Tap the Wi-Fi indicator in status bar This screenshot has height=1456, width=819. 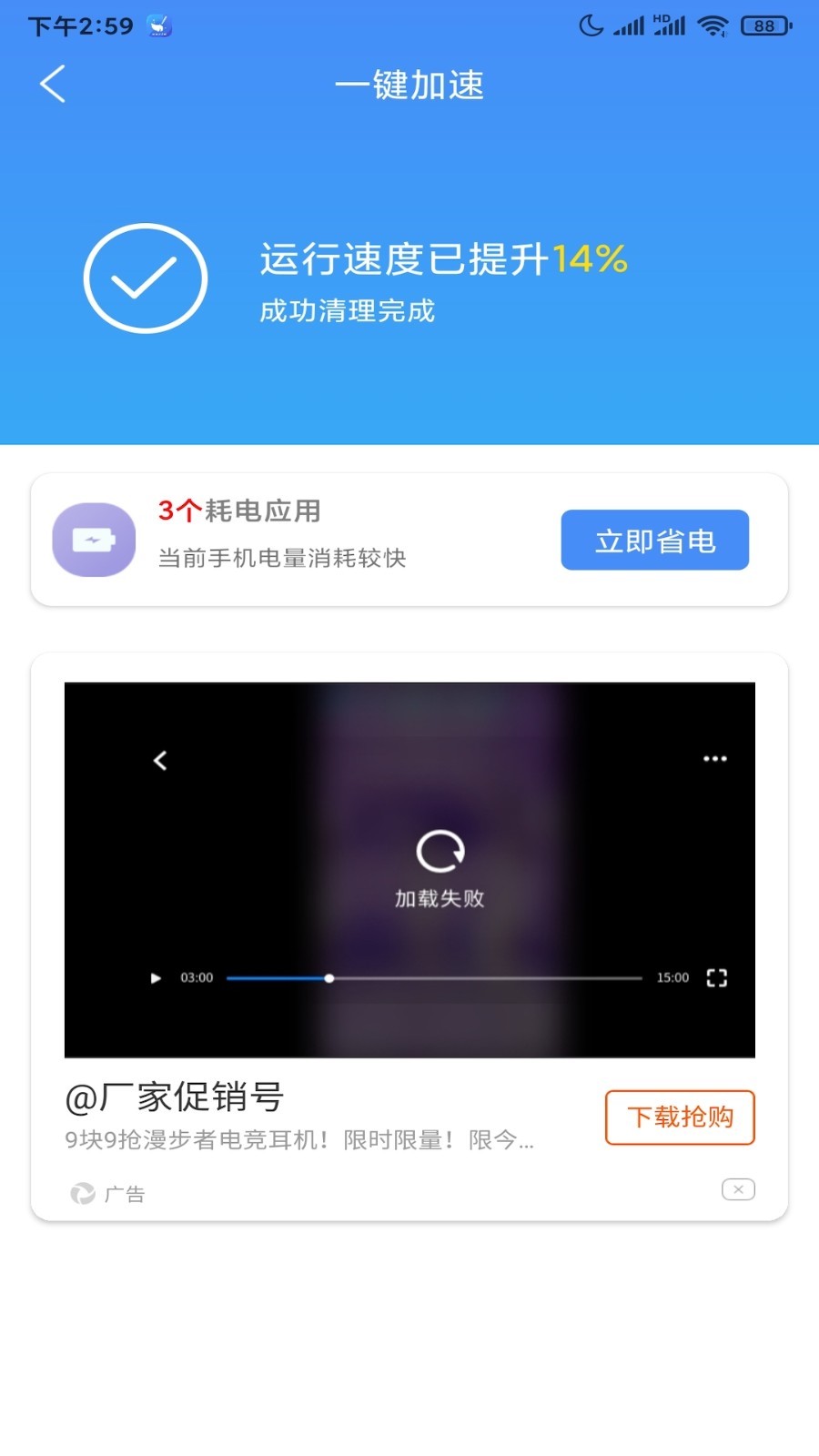pos(713,25)
